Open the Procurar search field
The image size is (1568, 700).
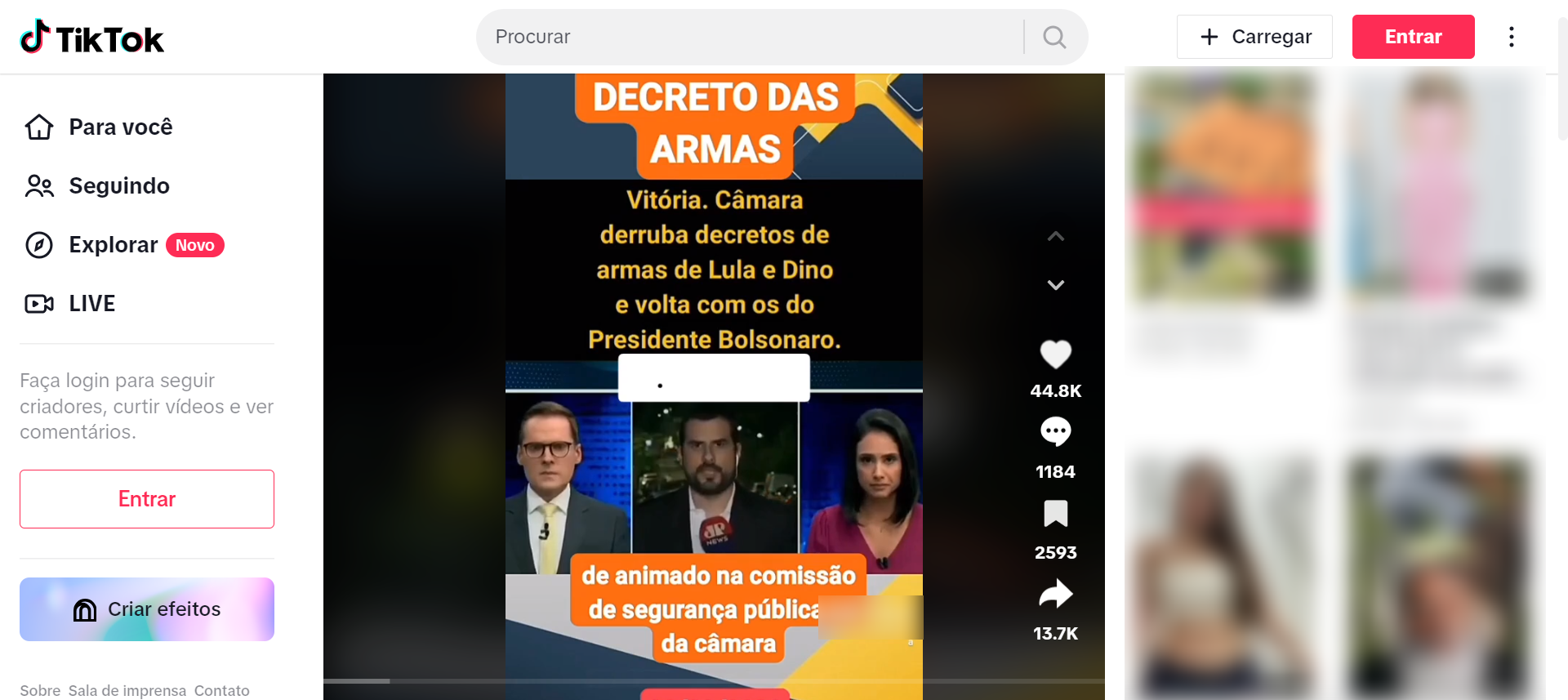pyautogui.click(x=750, y=37)
